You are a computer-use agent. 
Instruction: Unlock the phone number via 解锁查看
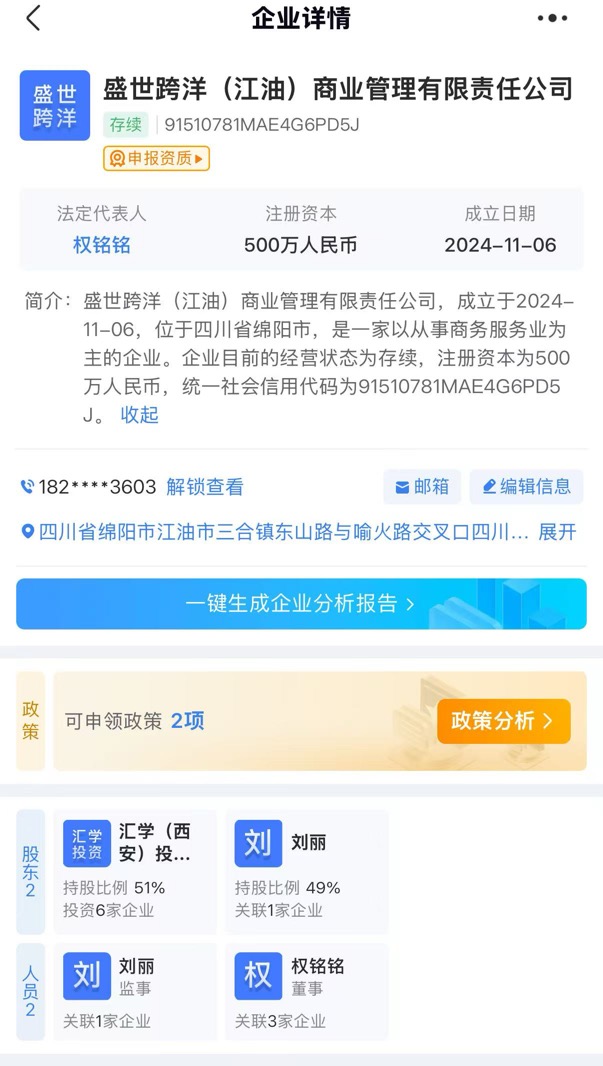click(204, 487)
